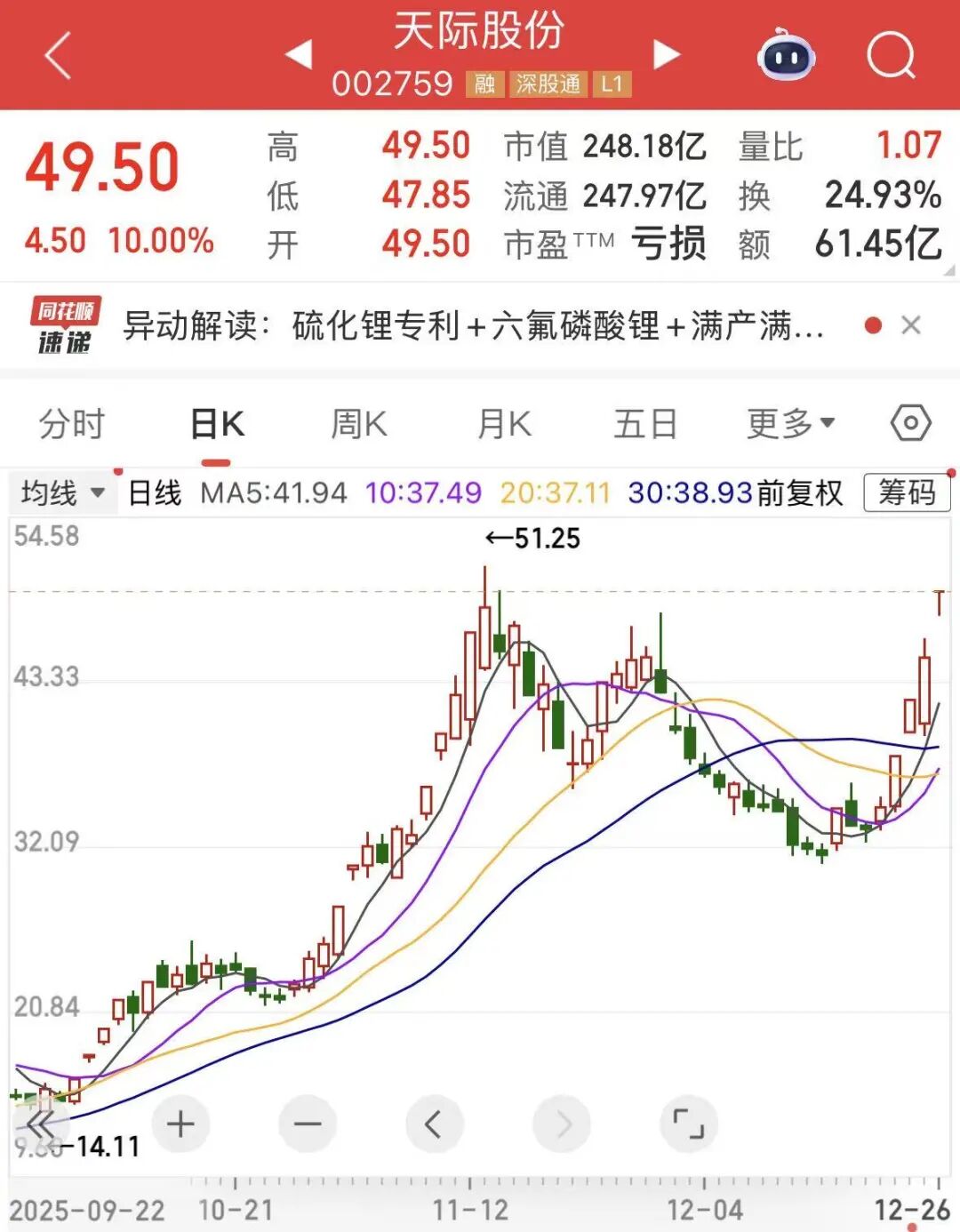Open the 异动解读 news banner
Viewport: 960px width, 1232px height.
471,326
